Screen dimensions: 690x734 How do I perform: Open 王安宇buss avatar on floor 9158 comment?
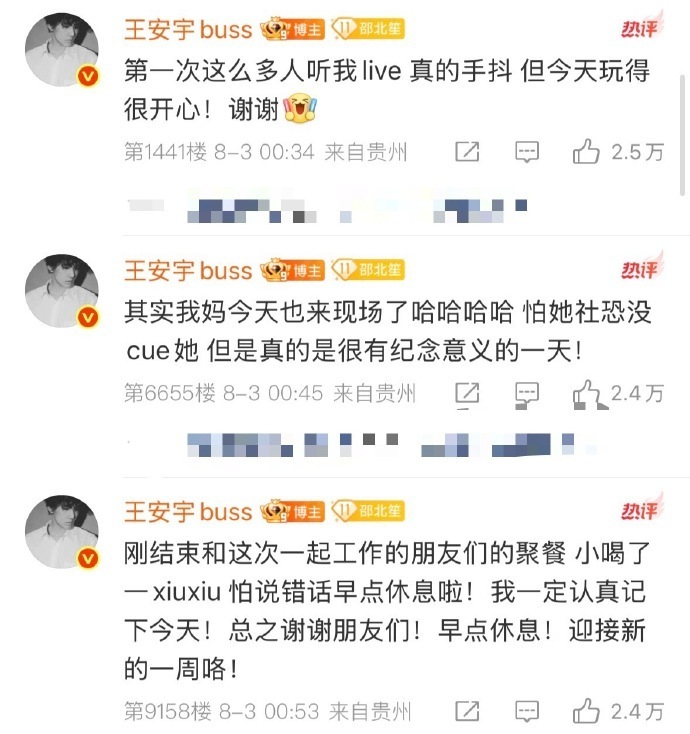tap(60, 532)
